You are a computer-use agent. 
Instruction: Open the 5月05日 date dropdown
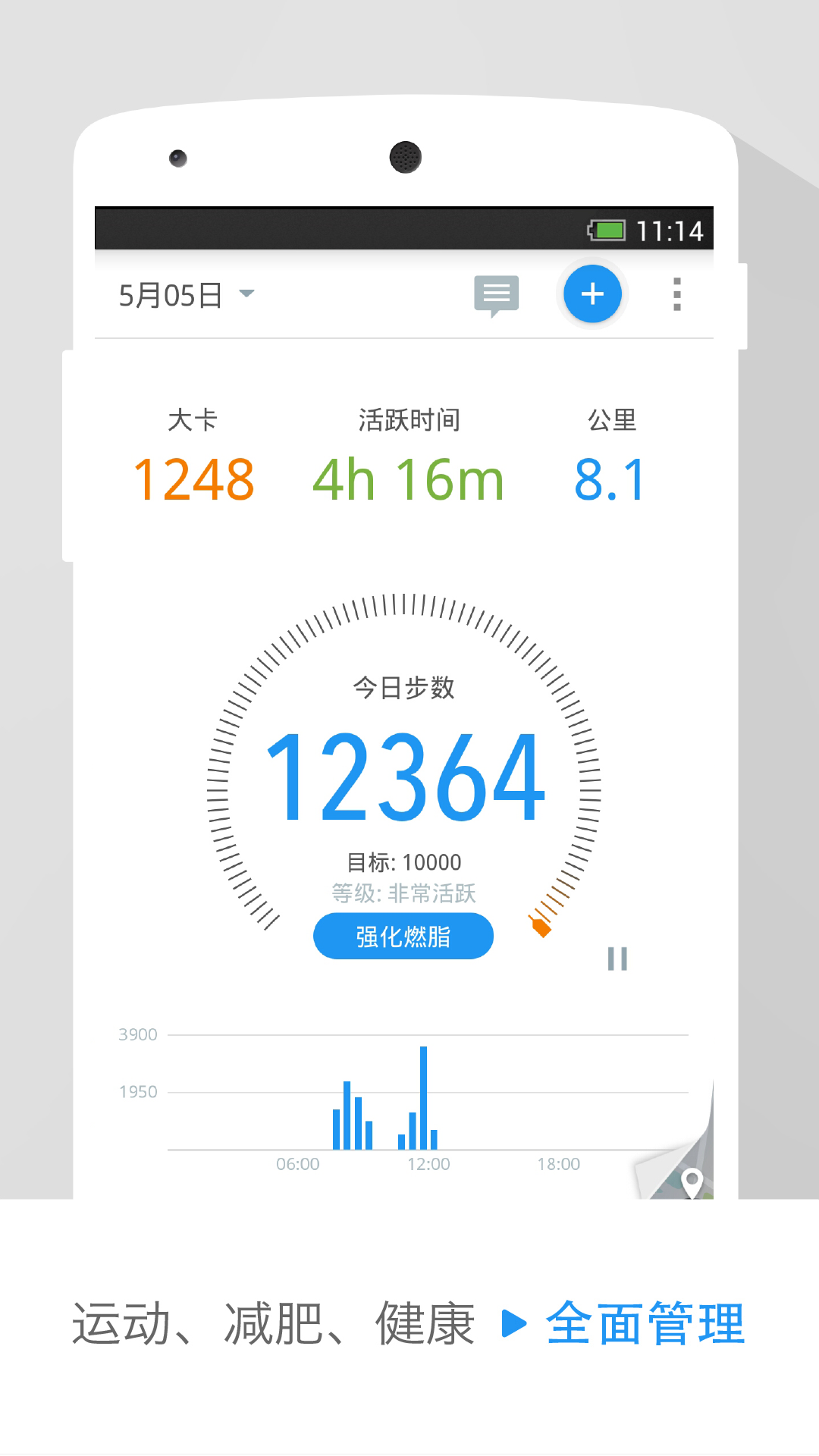click(171, 294)
